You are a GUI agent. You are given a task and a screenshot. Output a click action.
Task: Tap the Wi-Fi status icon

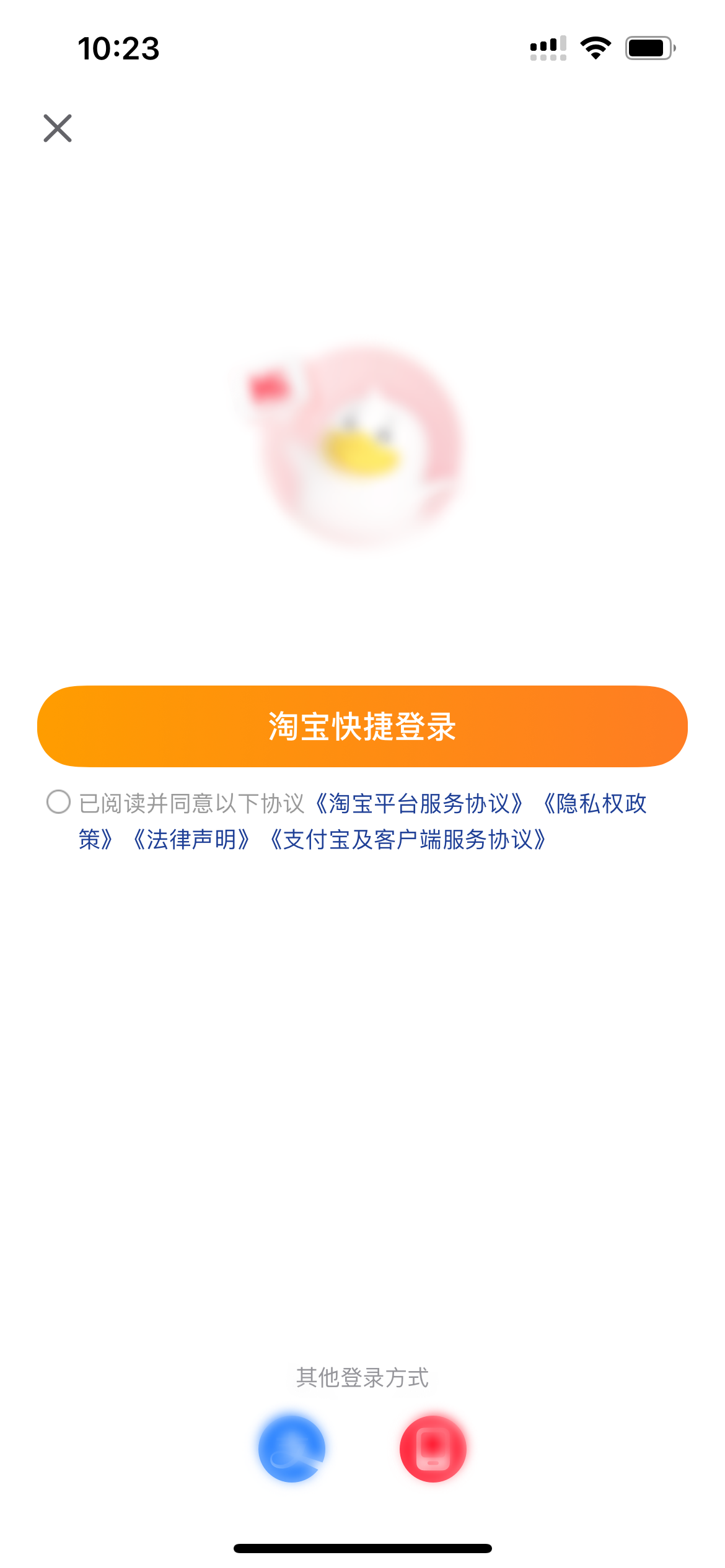click(x=595, y=48)
